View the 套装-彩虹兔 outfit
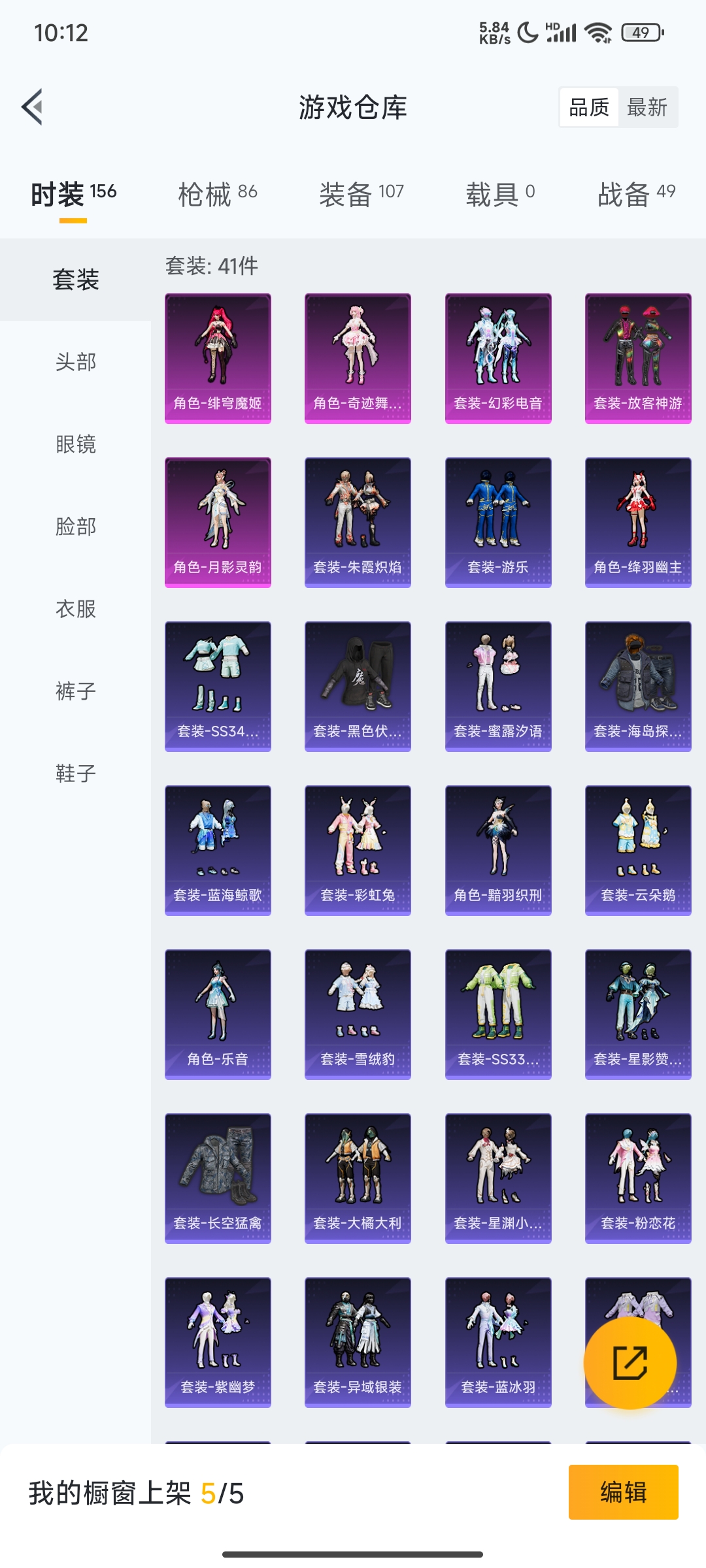This screenshot has width=706, height=1568. point(358,850)
